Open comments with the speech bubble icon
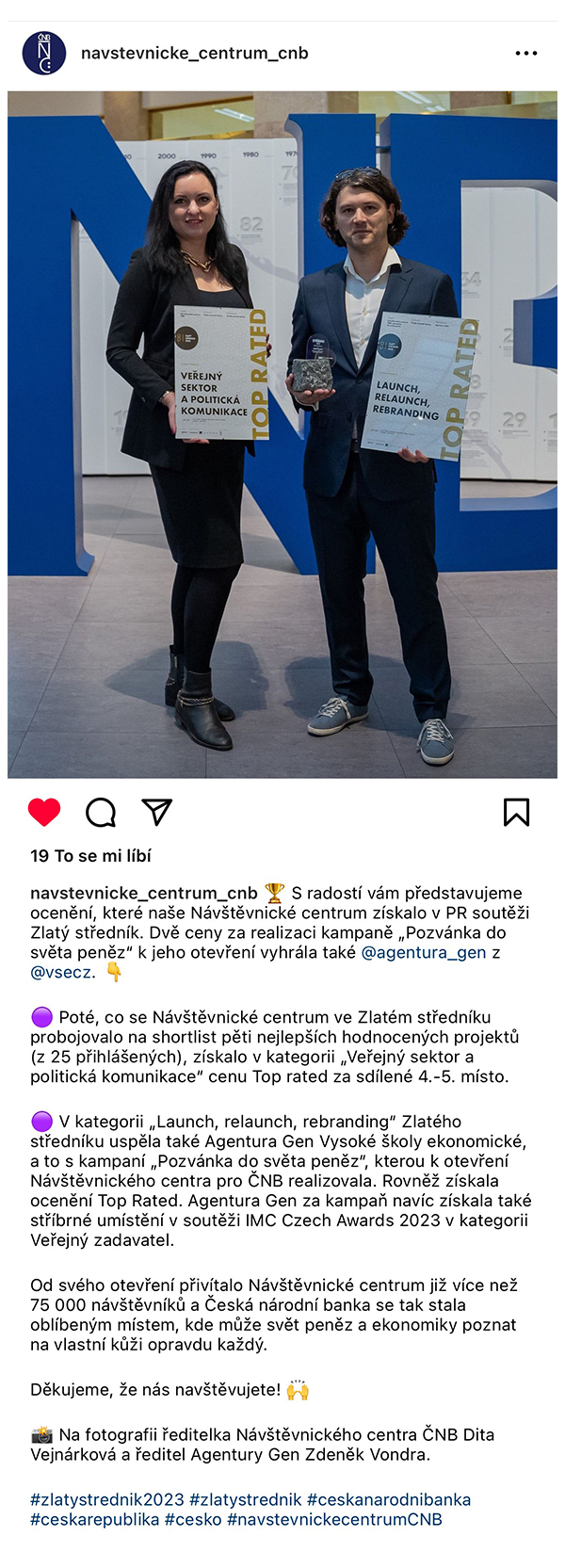 point(101,812)
